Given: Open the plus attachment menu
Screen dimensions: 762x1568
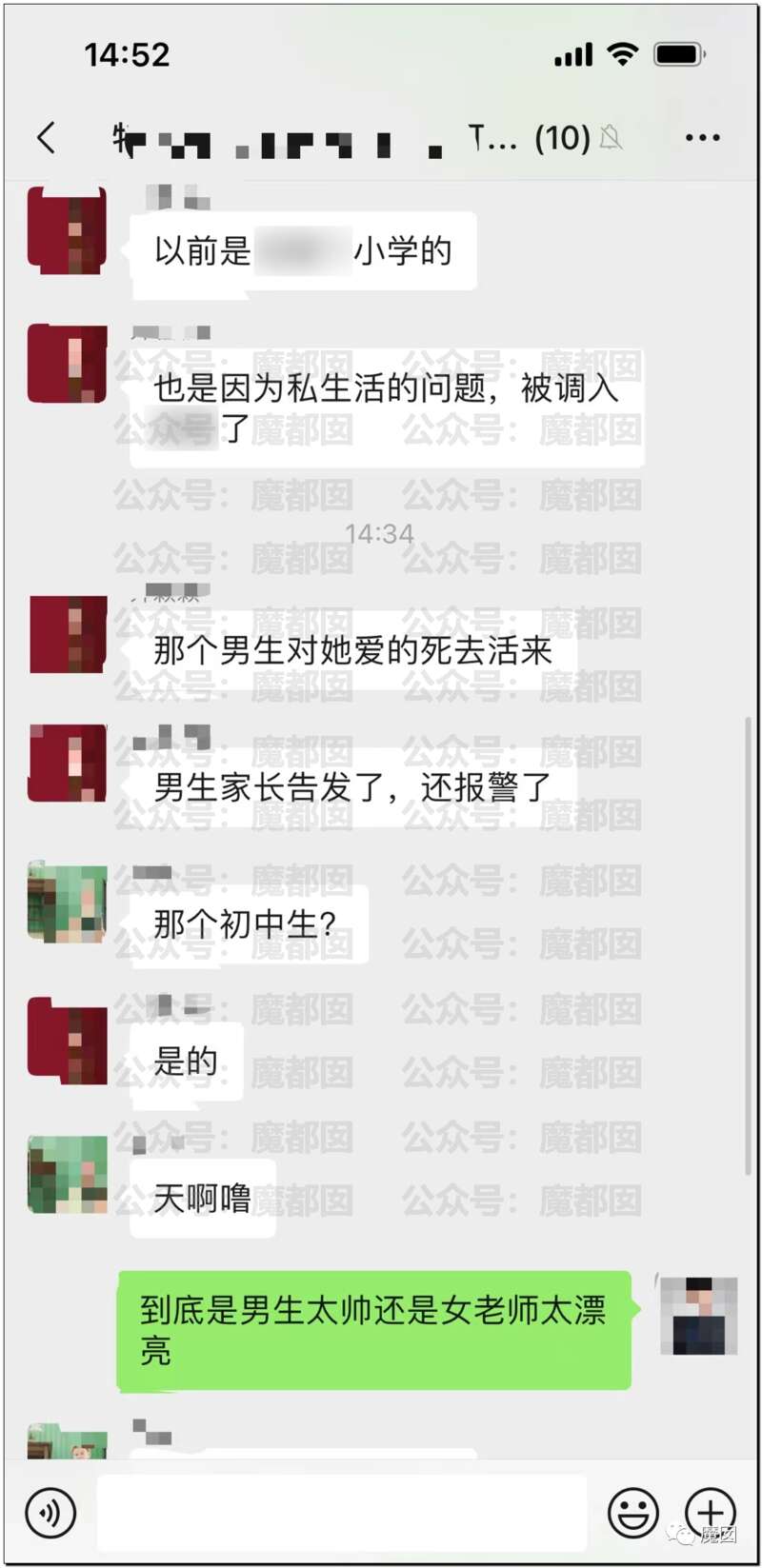Looking at the screenshot, I should coord(711,1512).
